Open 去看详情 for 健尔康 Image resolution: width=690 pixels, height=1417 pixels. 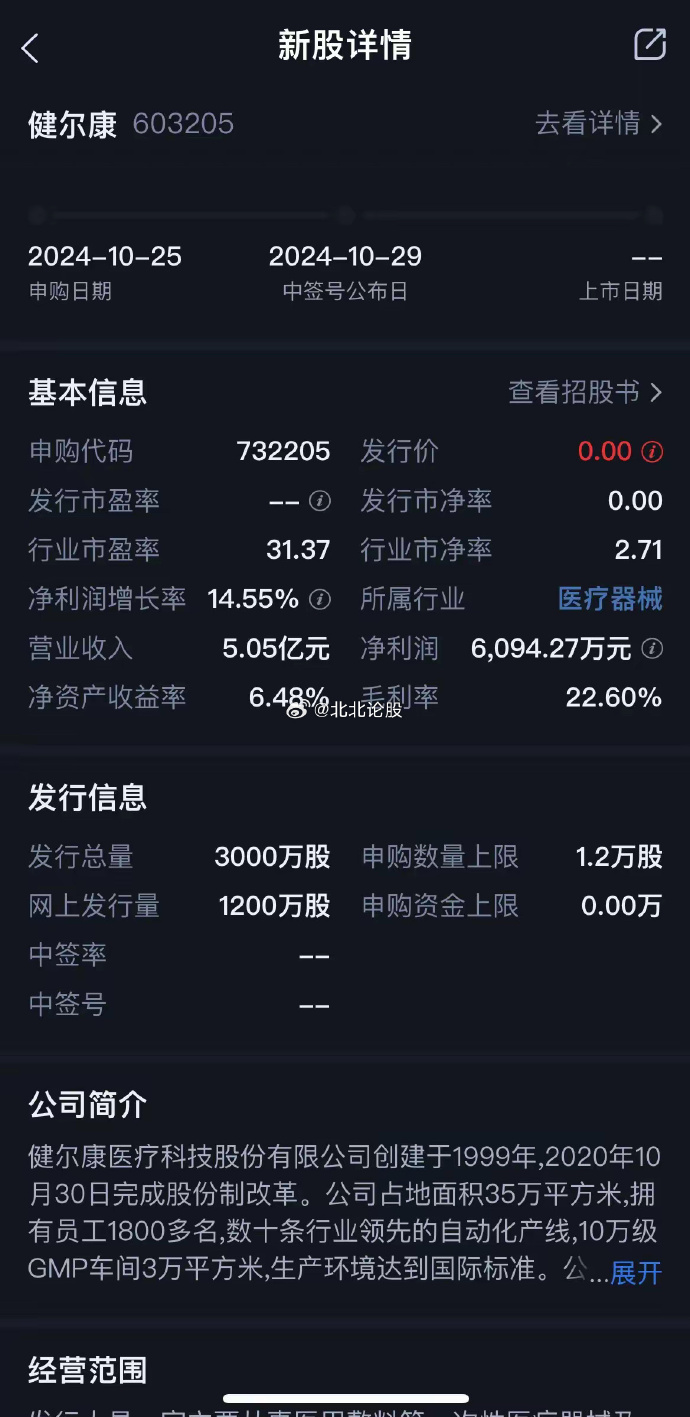(x=599, y=123)
